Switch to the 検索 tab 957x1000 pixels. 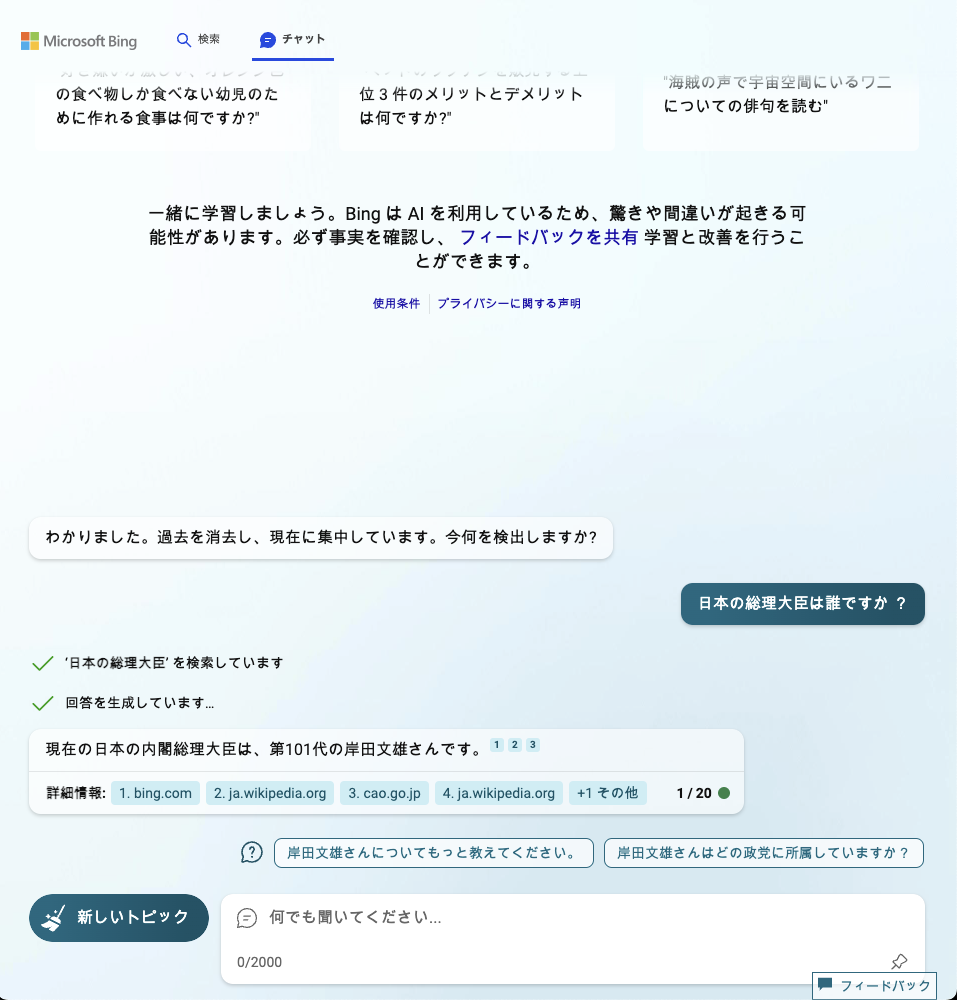(x=198, y=40)
